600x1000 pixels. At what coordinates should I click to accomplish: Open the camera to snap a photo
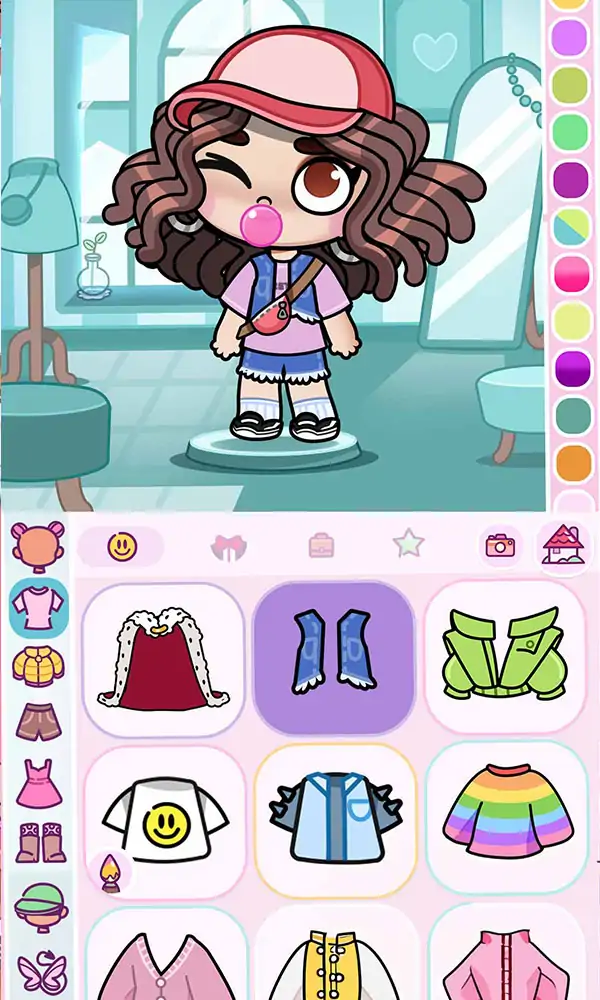pos(499,545)
